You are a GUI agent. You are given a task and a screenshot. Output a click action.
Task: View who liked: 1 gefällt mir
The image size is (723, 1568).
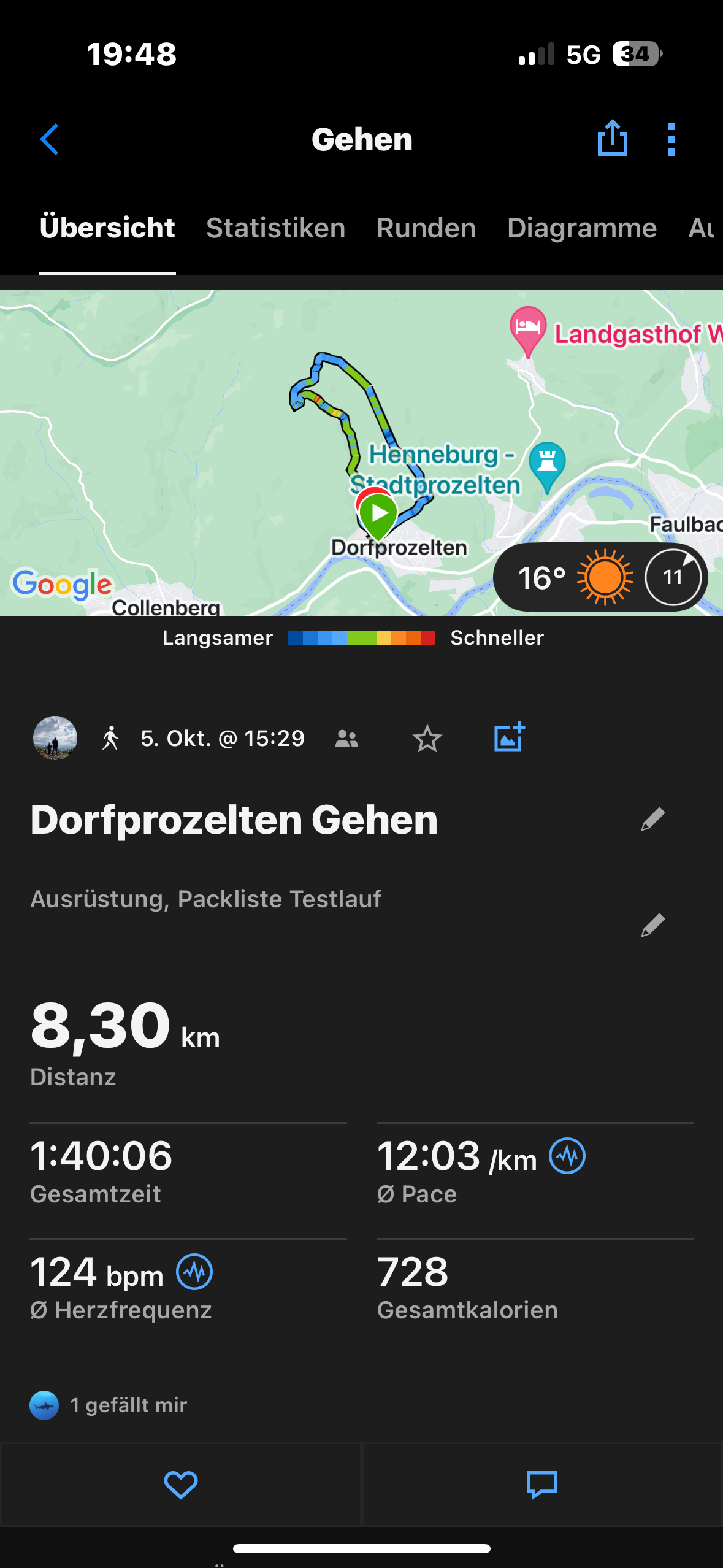point(109,1405)
